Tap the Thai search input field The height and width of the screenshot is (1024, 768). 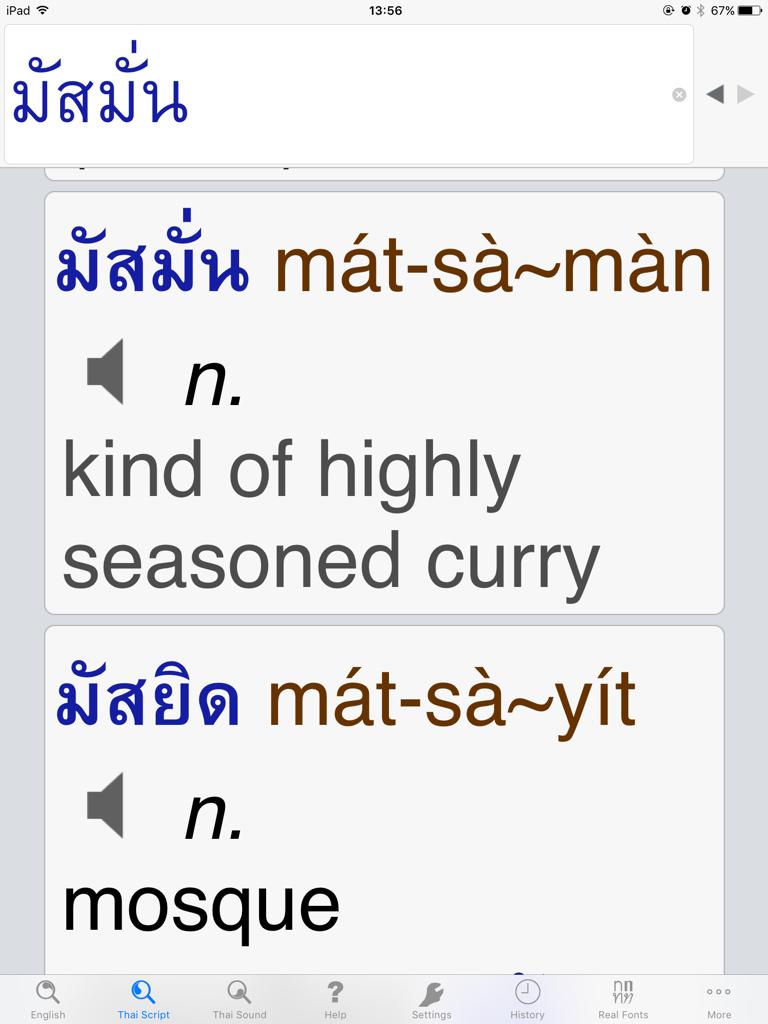[x=340, y=95]
